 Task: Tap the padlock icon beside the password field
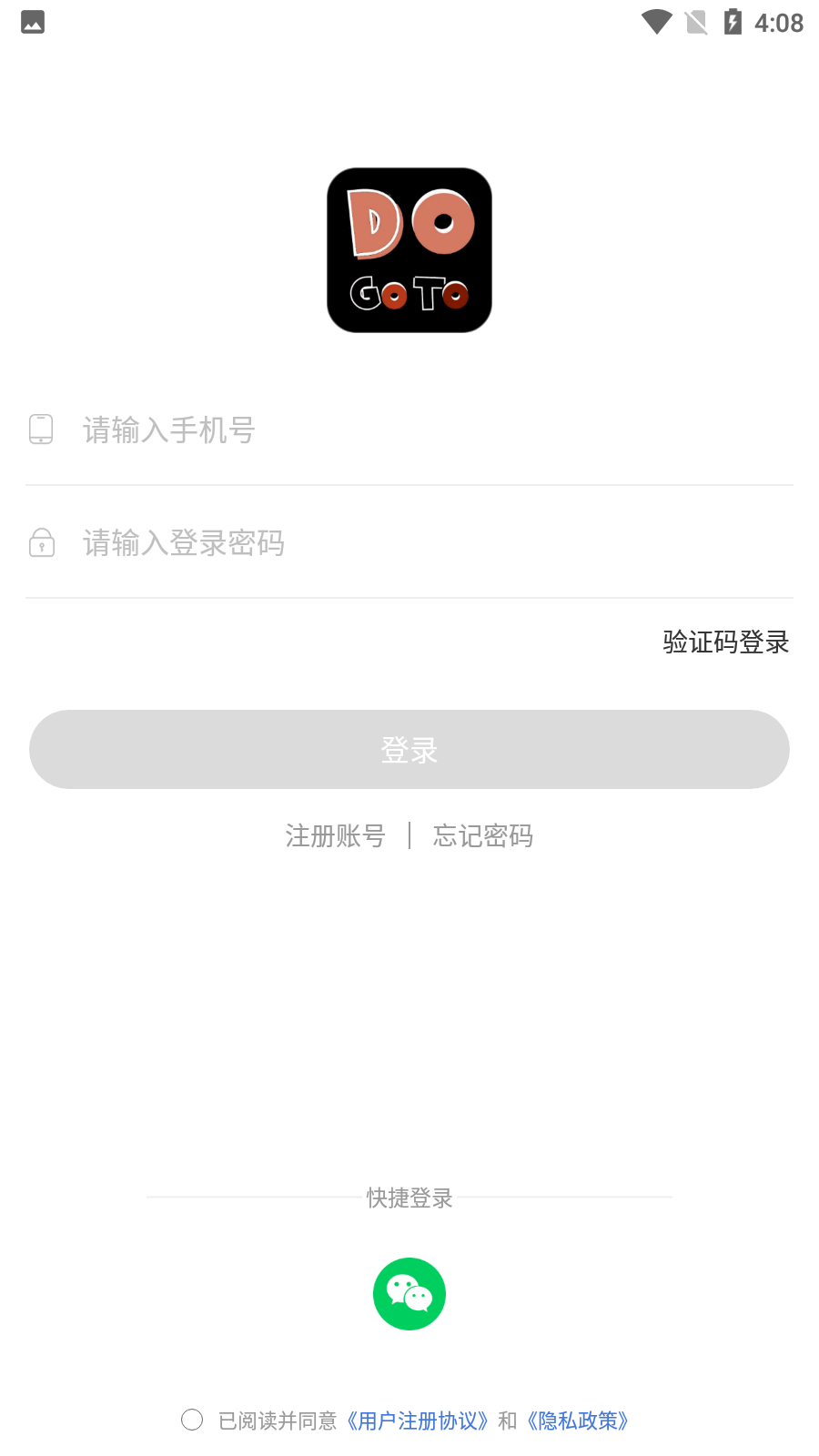[41, 543]
